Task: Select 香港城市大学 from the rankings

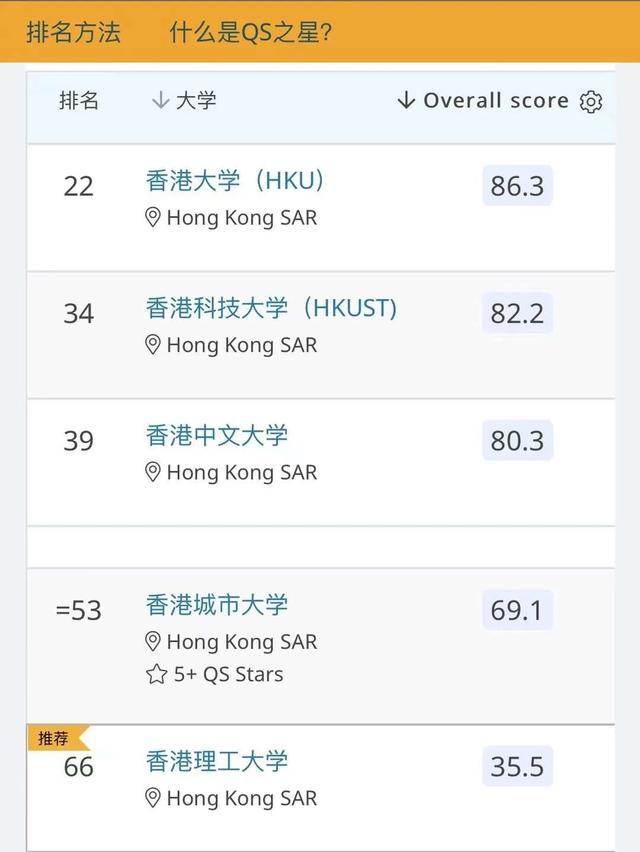Action: point(217,604)
